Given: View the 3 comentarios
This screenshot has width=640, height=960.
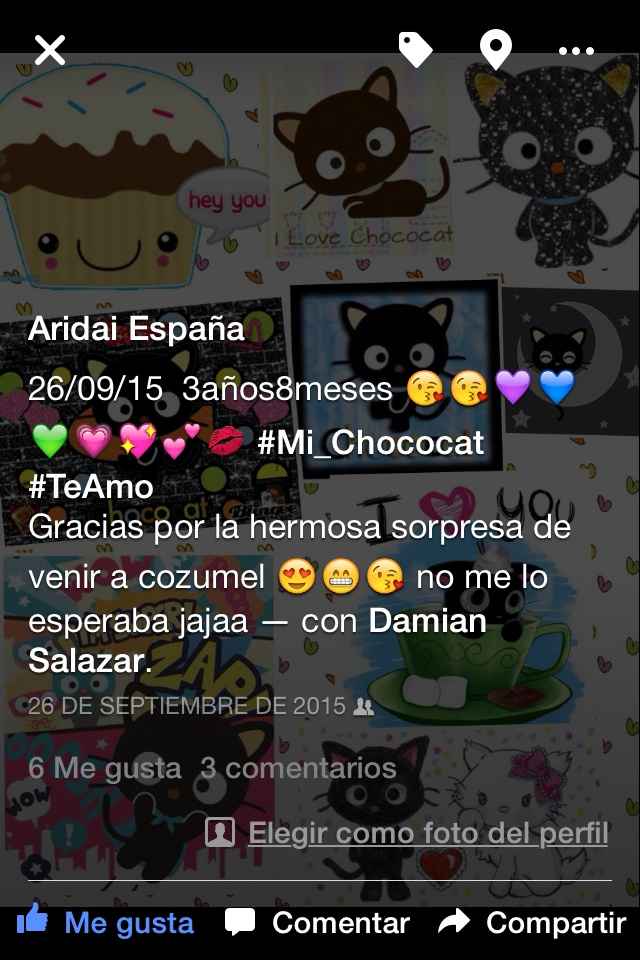Looking at the screenshot, I should click(x=298, y=768).
